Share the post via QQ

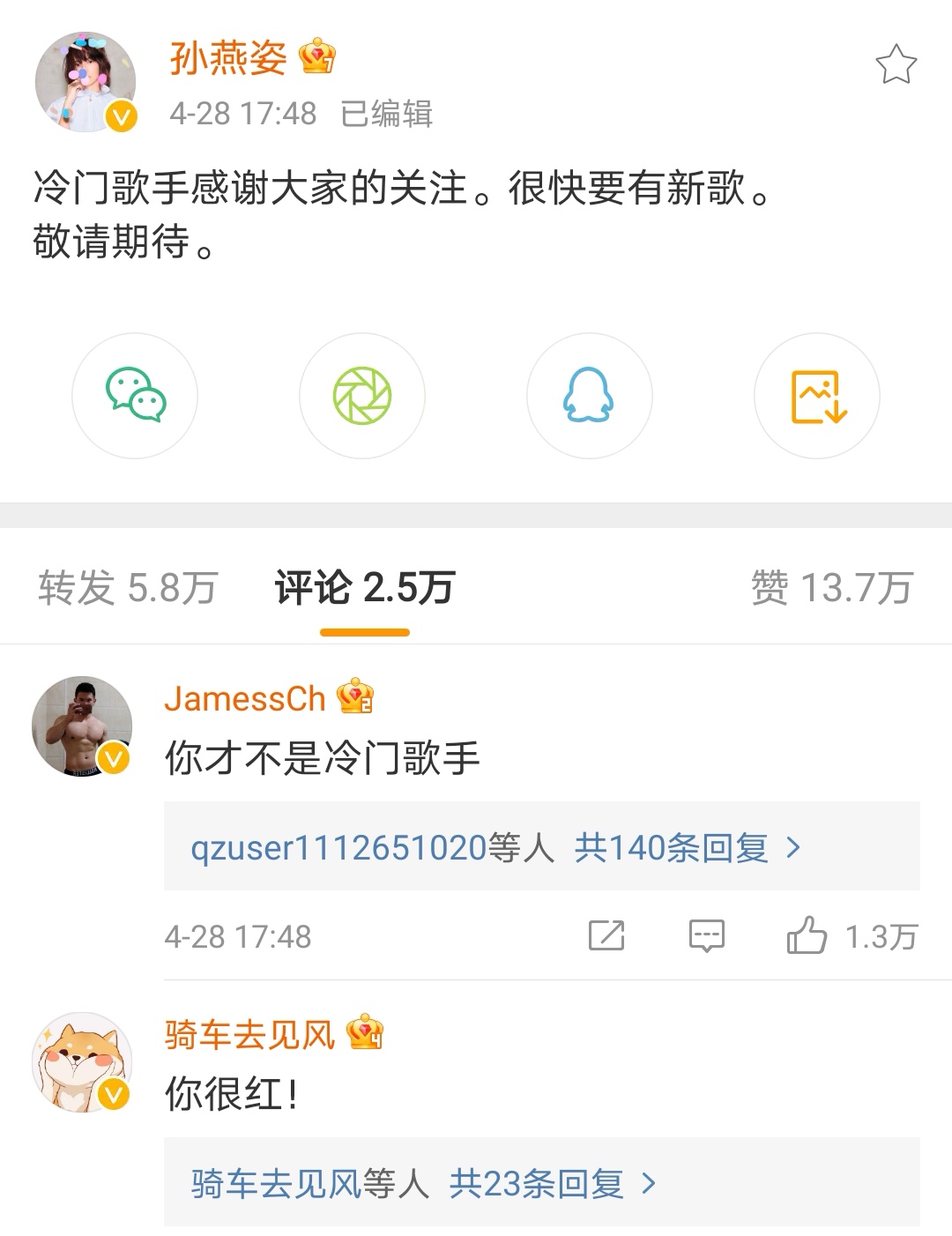pos(590,397)
